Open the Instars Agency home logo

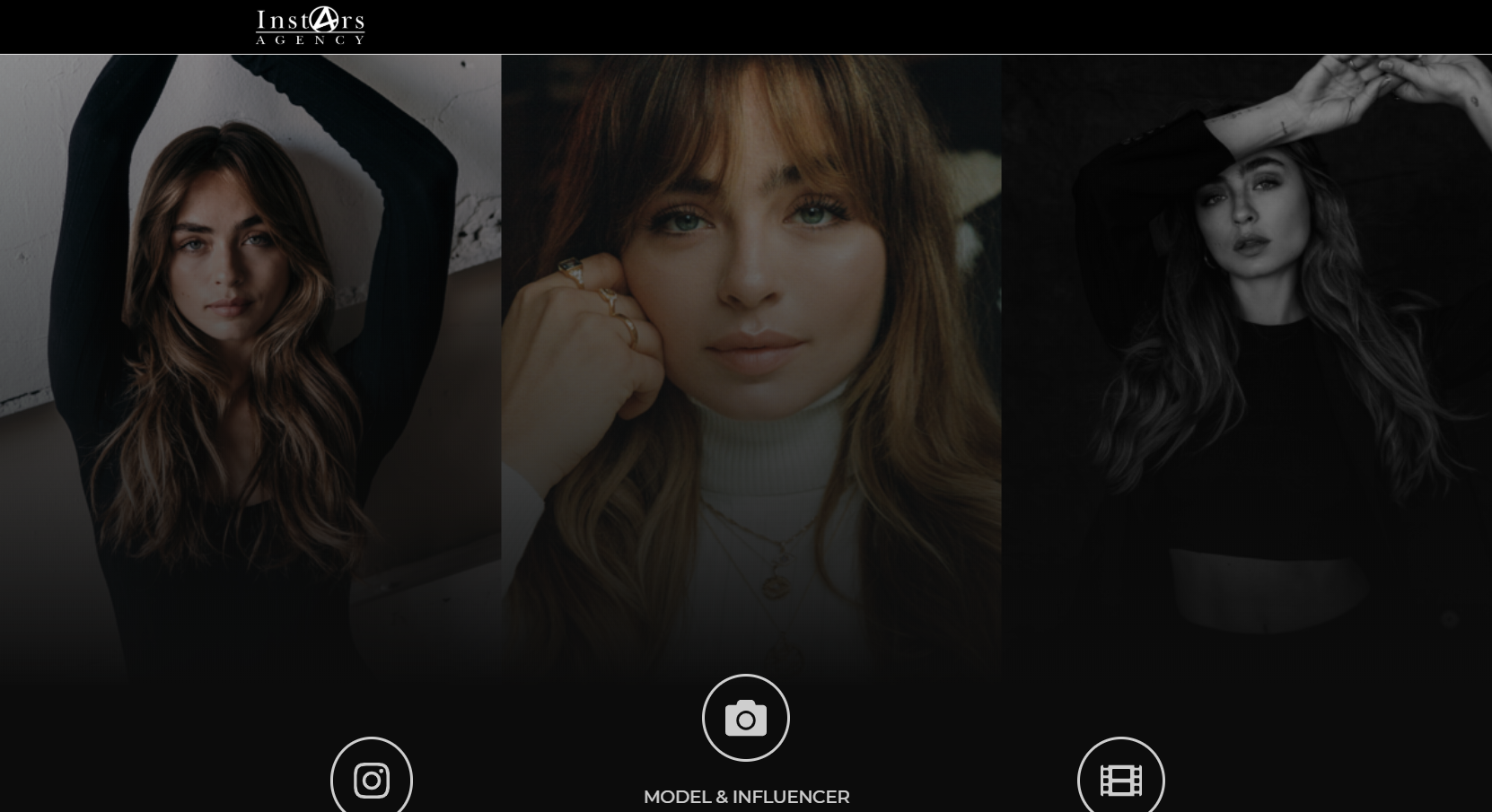310,26
